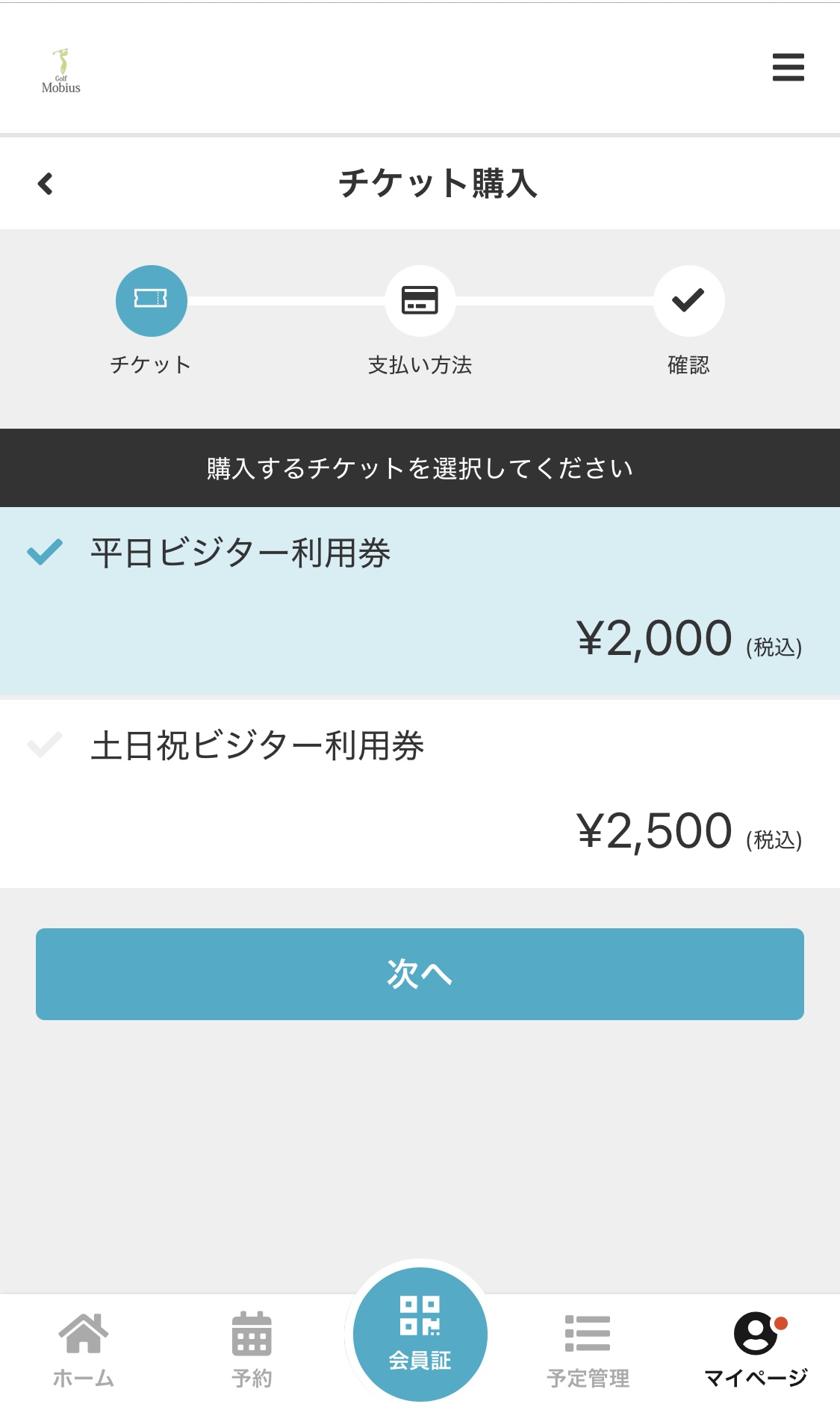Open the 予約 calendar icon
Viewport: 840px width, 1407px height.
pos(252,1344)
